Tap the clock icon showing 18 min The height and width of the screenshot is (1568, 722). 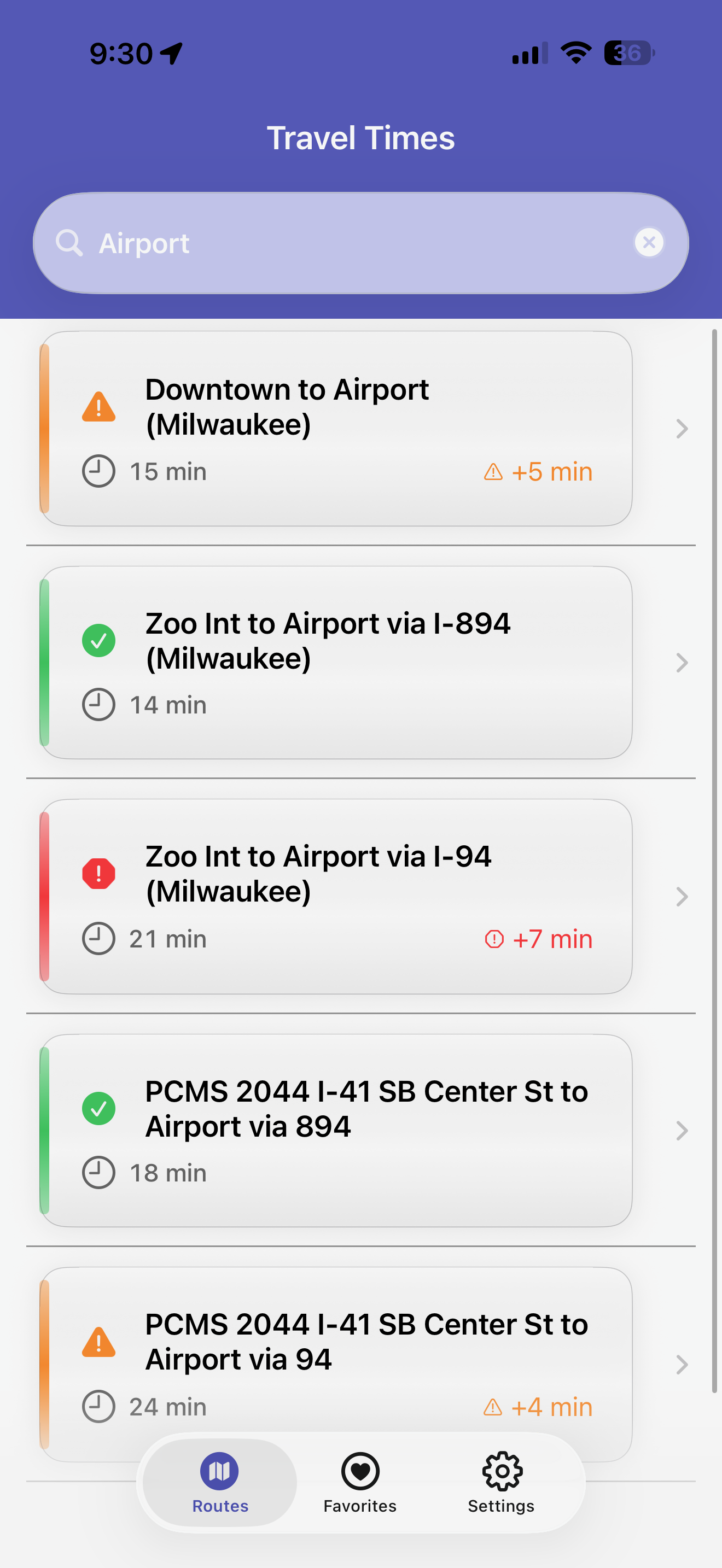click(x=98, y=1172)
